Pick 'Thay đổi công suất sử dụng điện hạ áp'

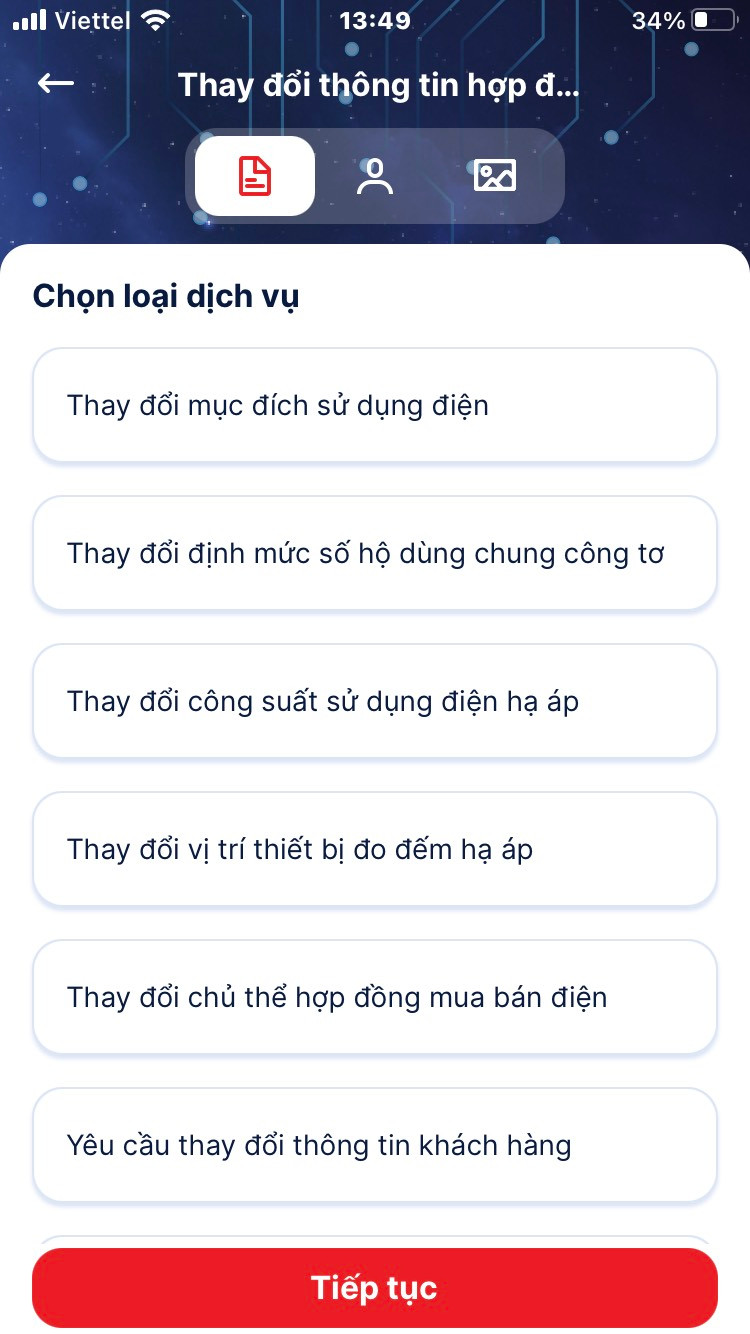(375, 701)
